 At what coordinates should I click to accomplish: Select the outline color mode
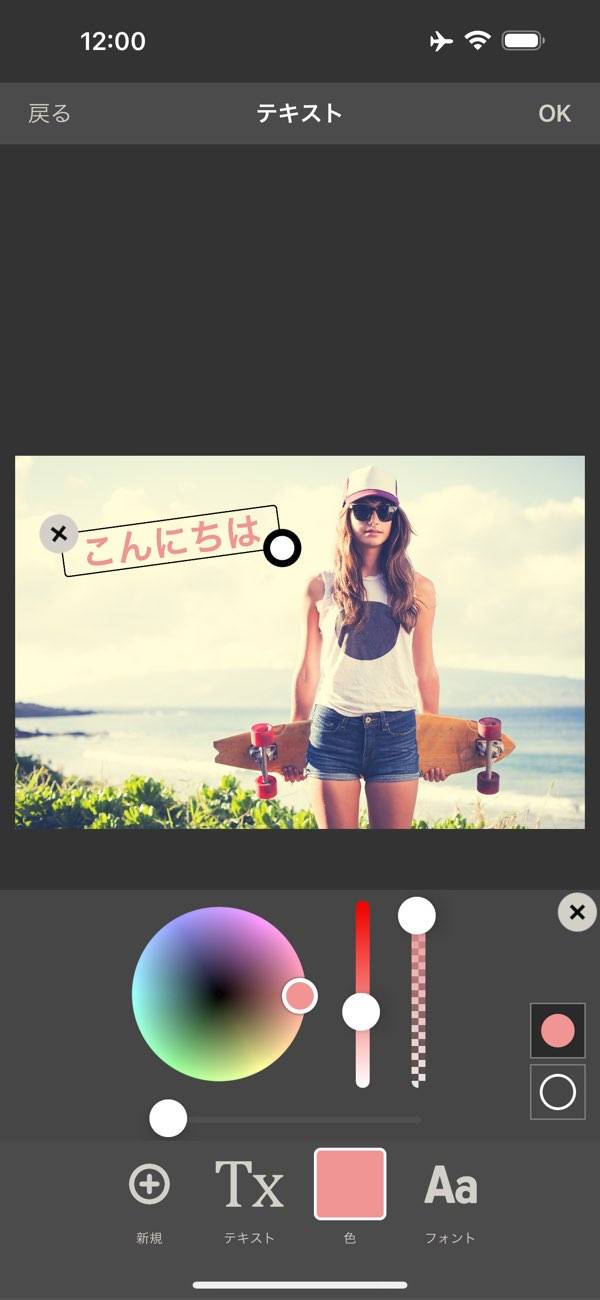[x=557, y=1092]
